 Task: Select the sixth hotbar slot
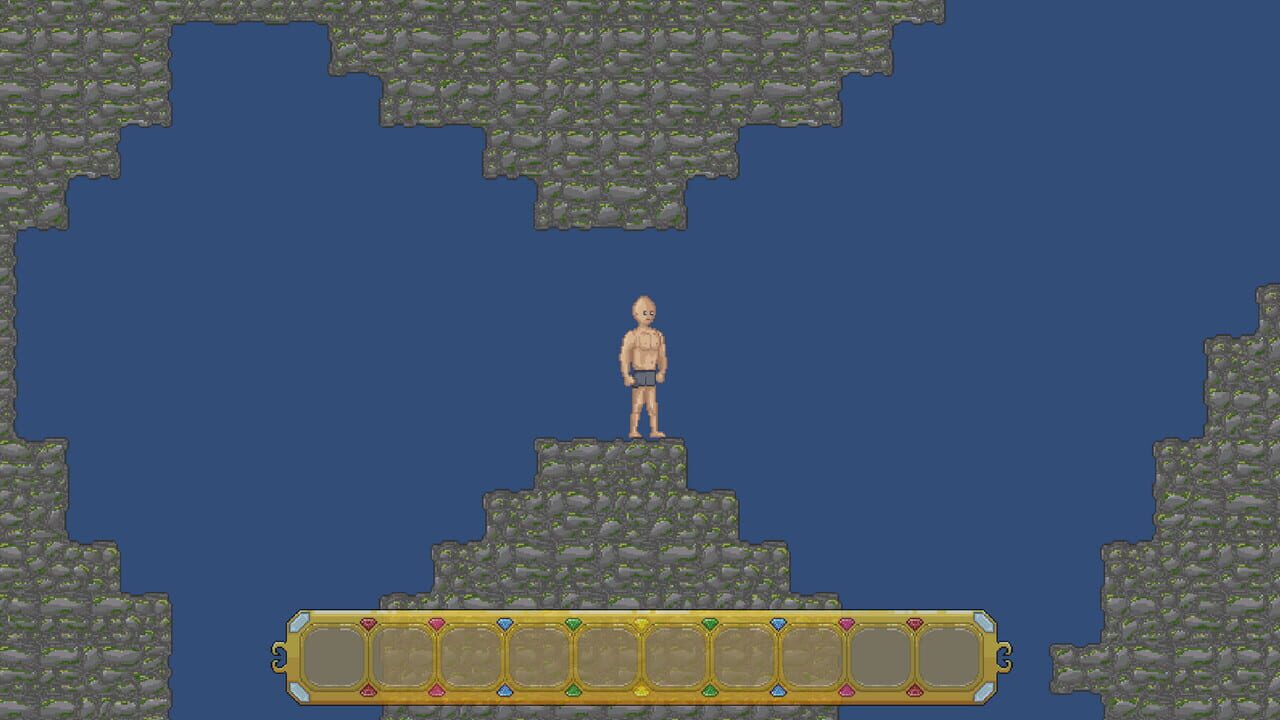coord(676,657)
